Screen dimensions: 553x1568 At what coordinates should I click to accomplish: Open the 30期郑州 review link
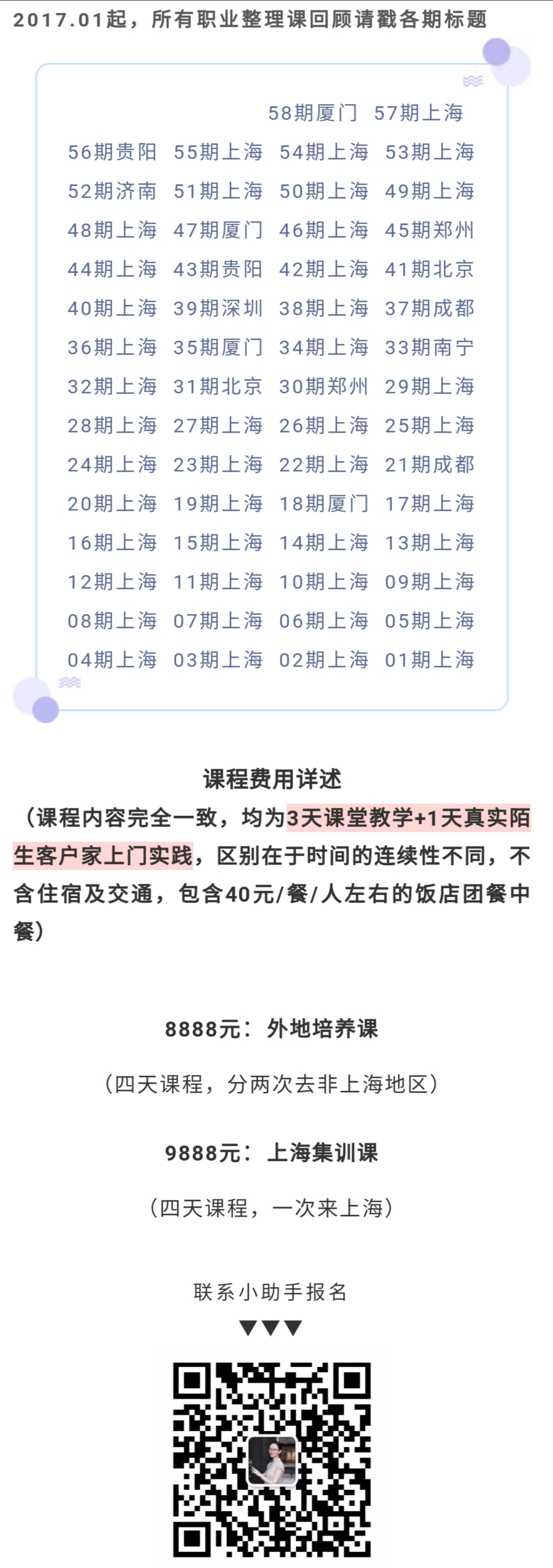click(x=323, y=386)
